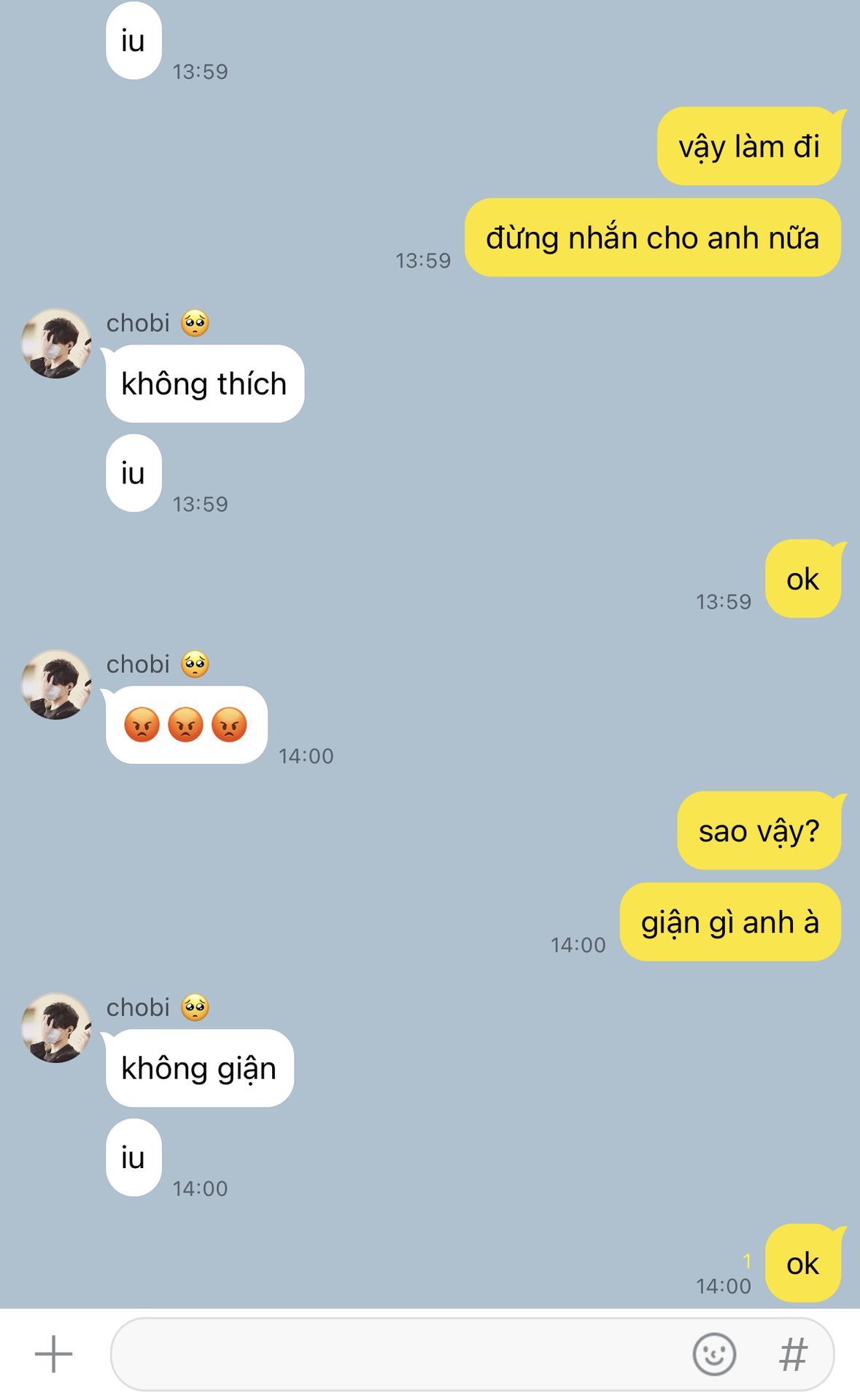Open the hashtag search button

click(x=793, y=1354)
